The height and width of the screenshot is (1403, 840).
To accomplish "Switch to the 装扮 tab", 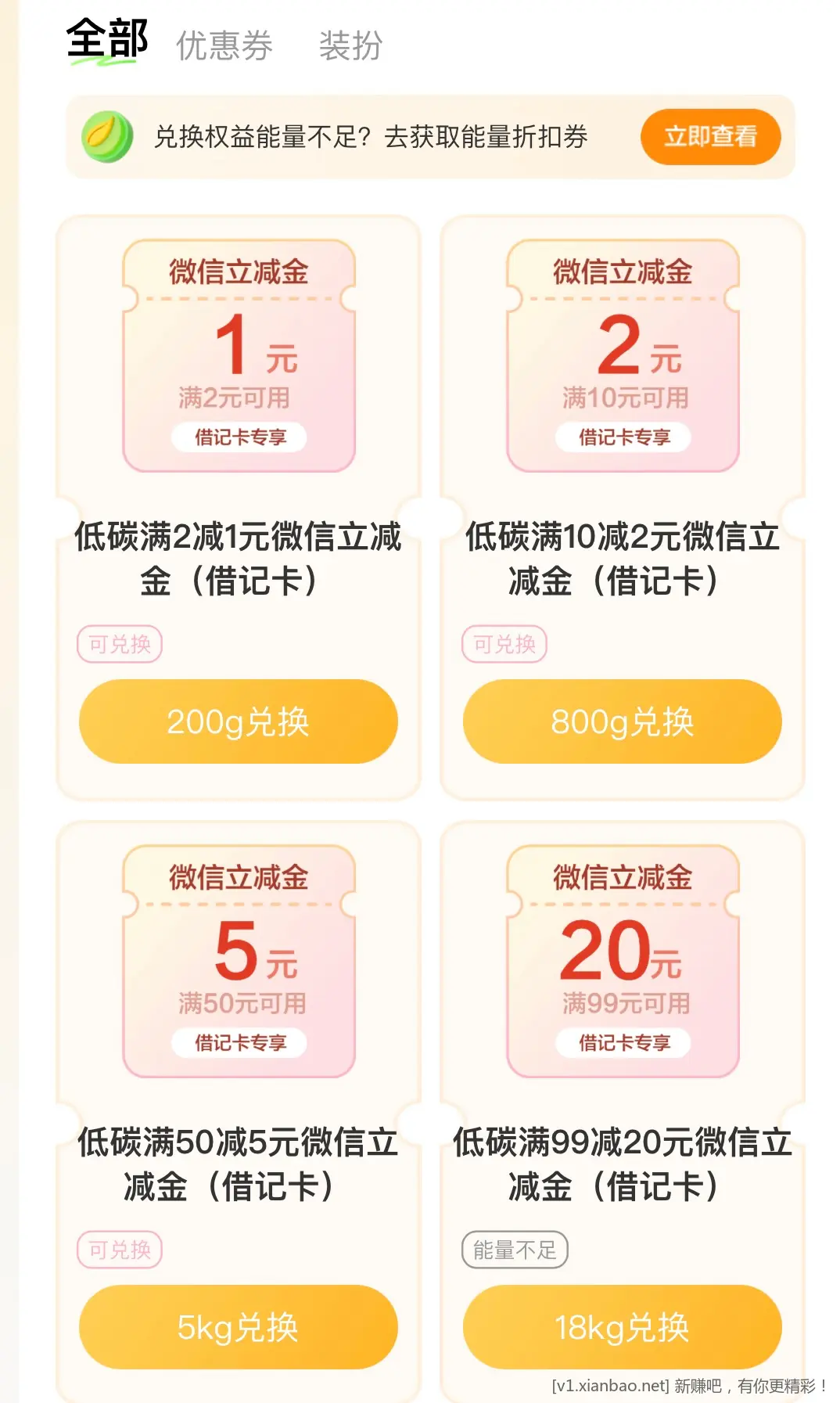I will (350, 45).
